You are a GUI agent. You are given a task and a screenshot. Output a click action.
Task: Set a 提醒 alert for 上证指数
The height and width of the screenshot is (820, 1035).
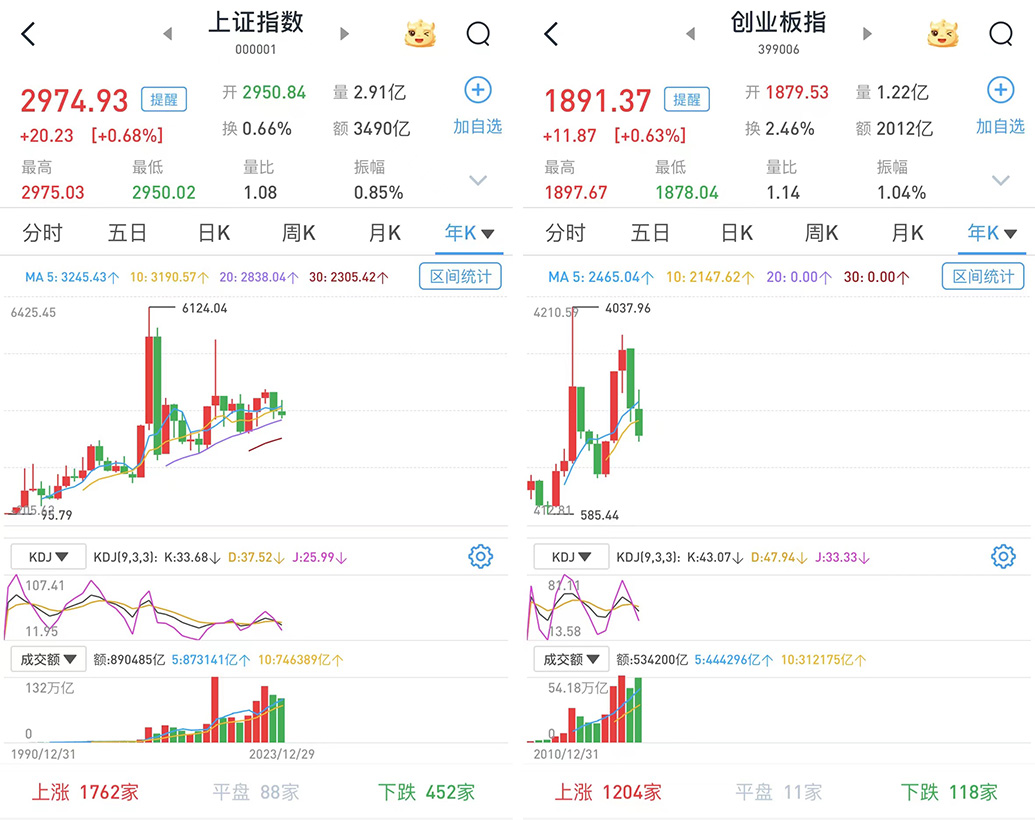(x=163, y=99)
